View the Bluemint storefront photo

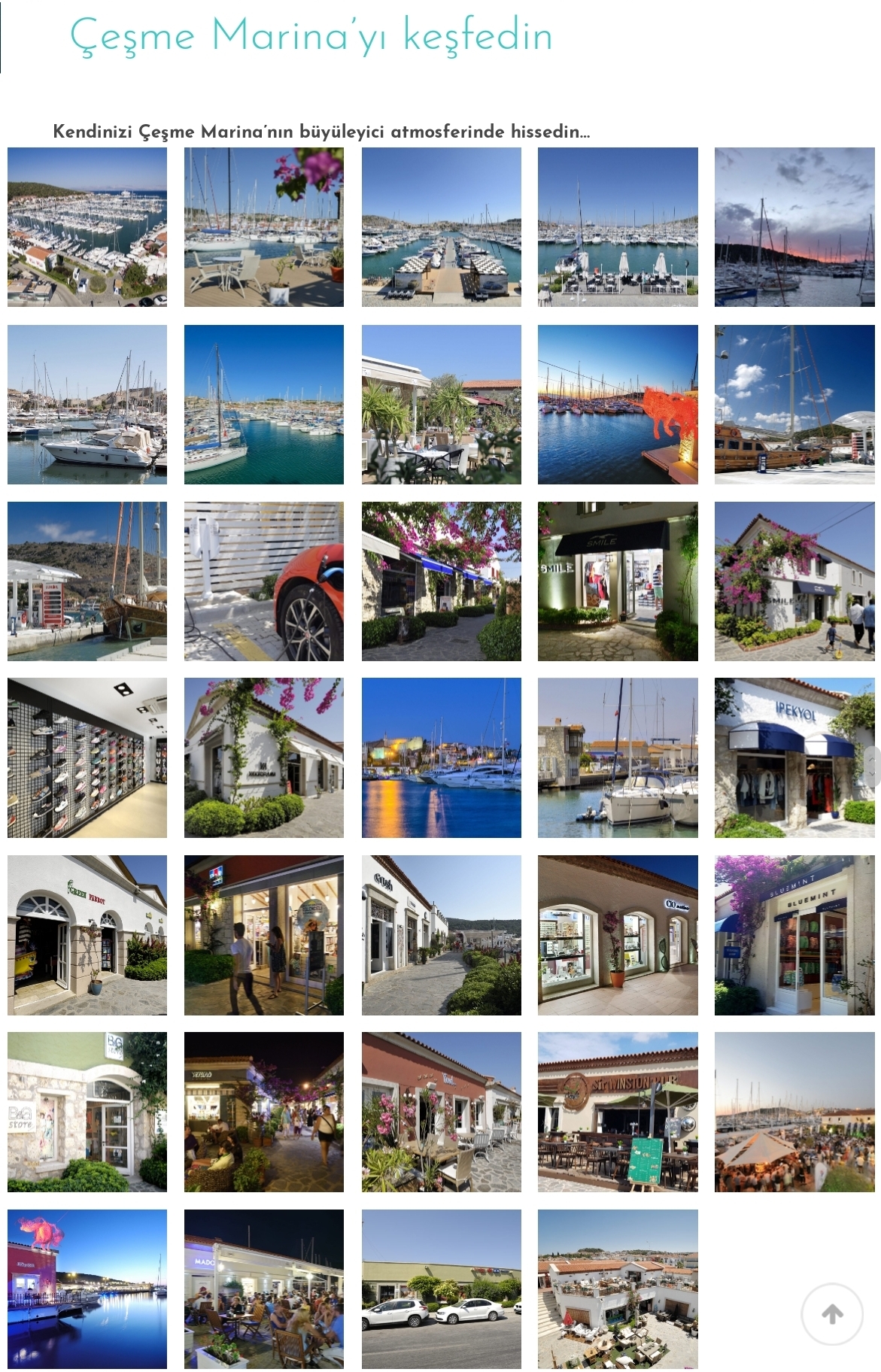[x=794, y=935]
